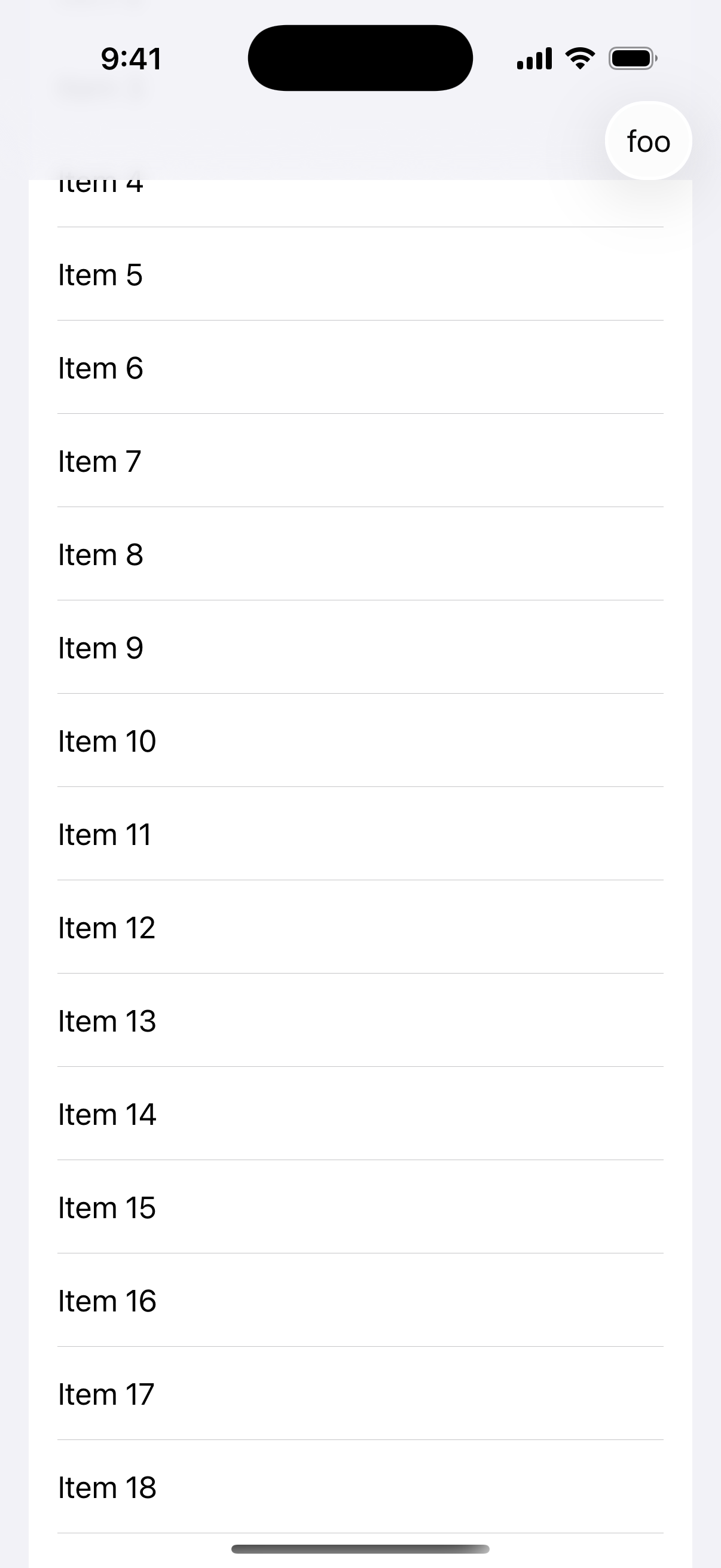Tap Item 8 row

pos(243,554)
